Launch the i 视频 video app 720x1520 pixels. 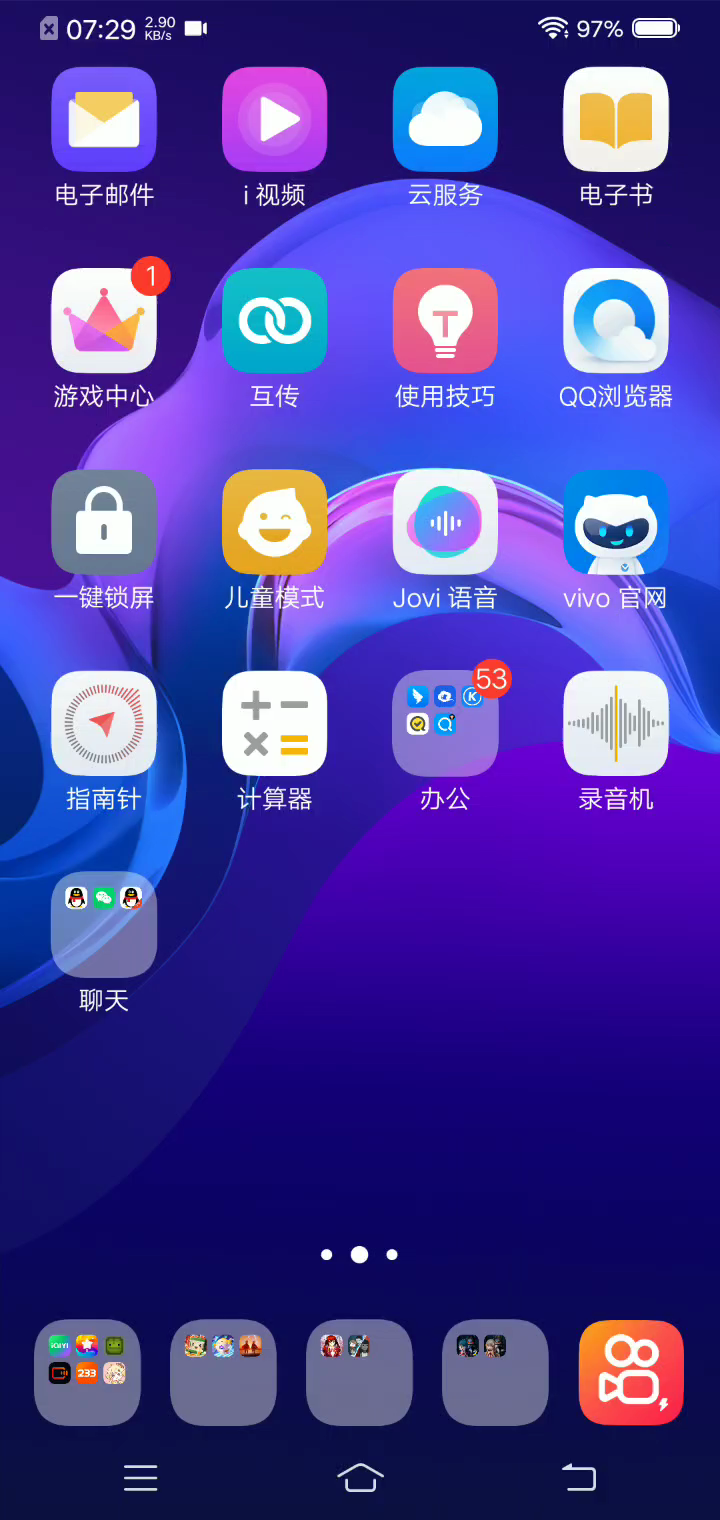275,120
